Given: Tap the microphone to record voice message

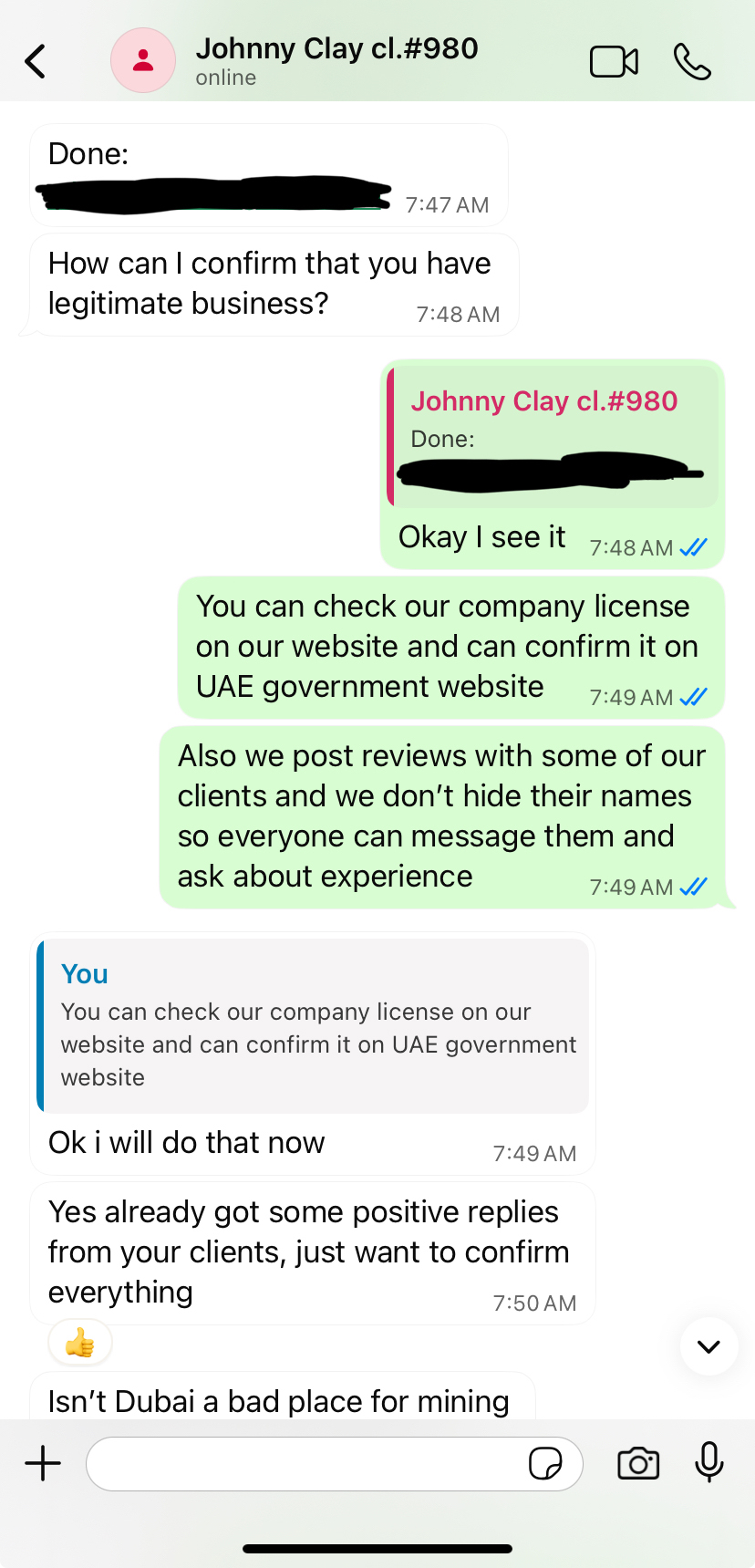Looking at the screenshot, I should [708, 1462].
